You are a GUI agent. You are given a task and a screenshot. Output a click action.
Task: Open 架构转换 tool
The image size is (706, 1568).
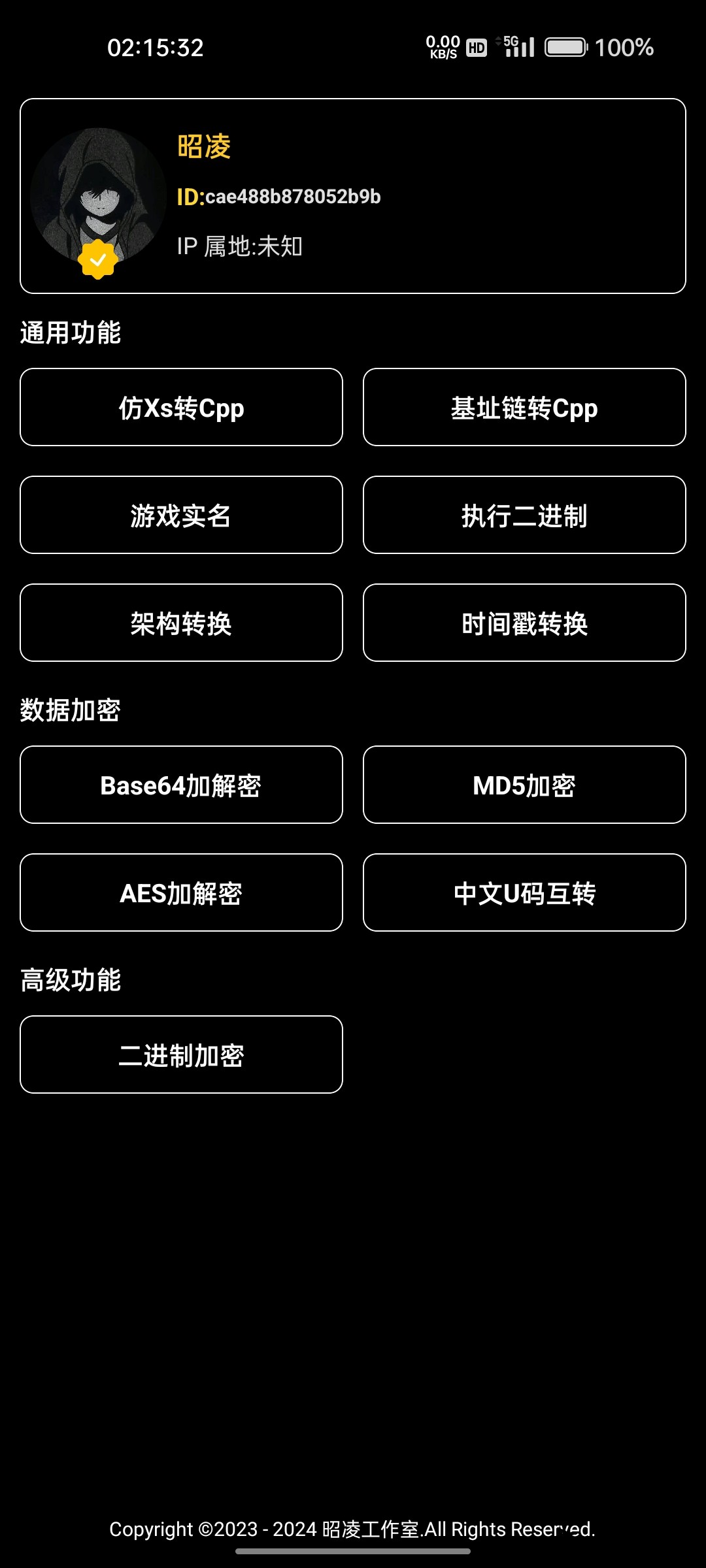pos(181,623)
